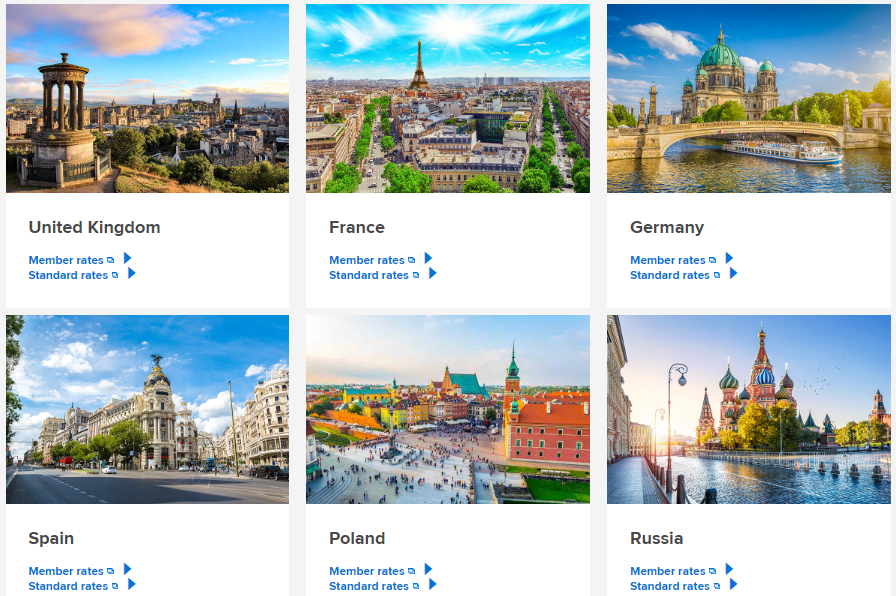View France standard rates
Screen dimensions: 896x596
369,275
